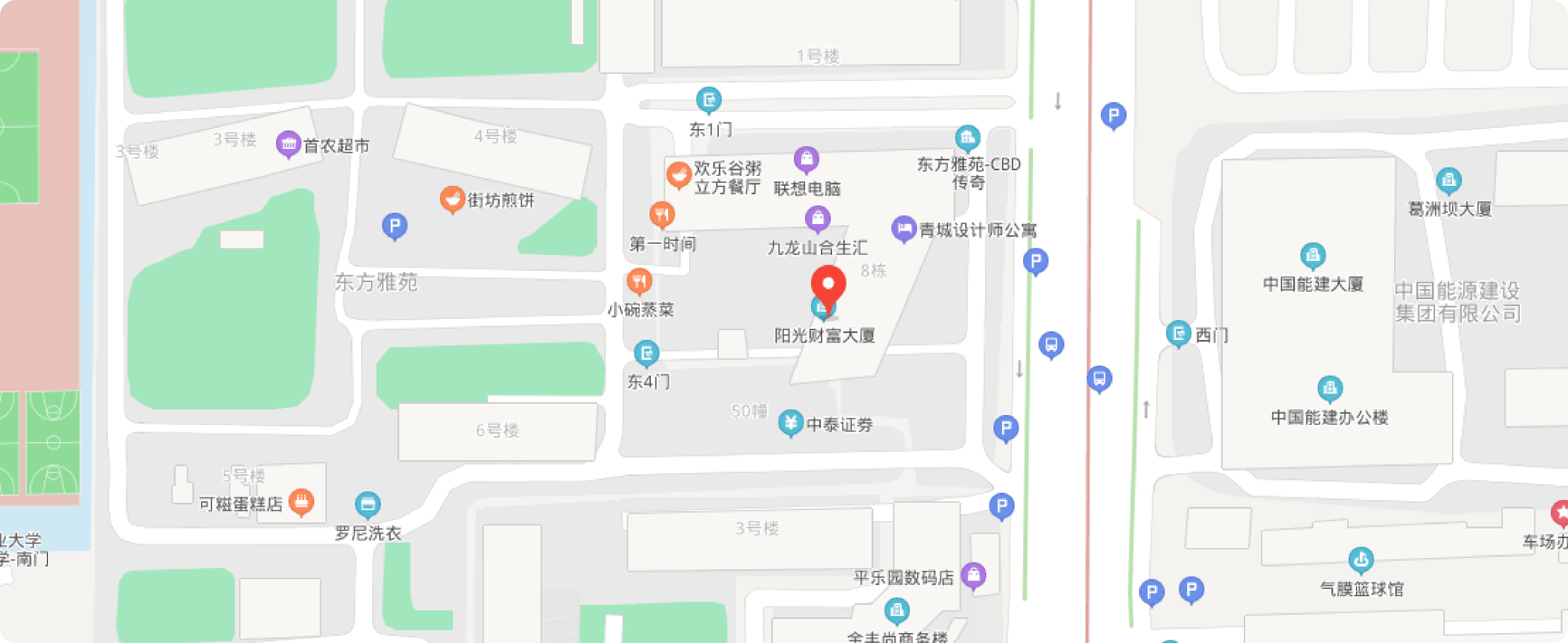Open the 气膜篮球馆 sports marker
Image resolution: width=1568 pixels, height=643 pixels.
coord(1360,560)
